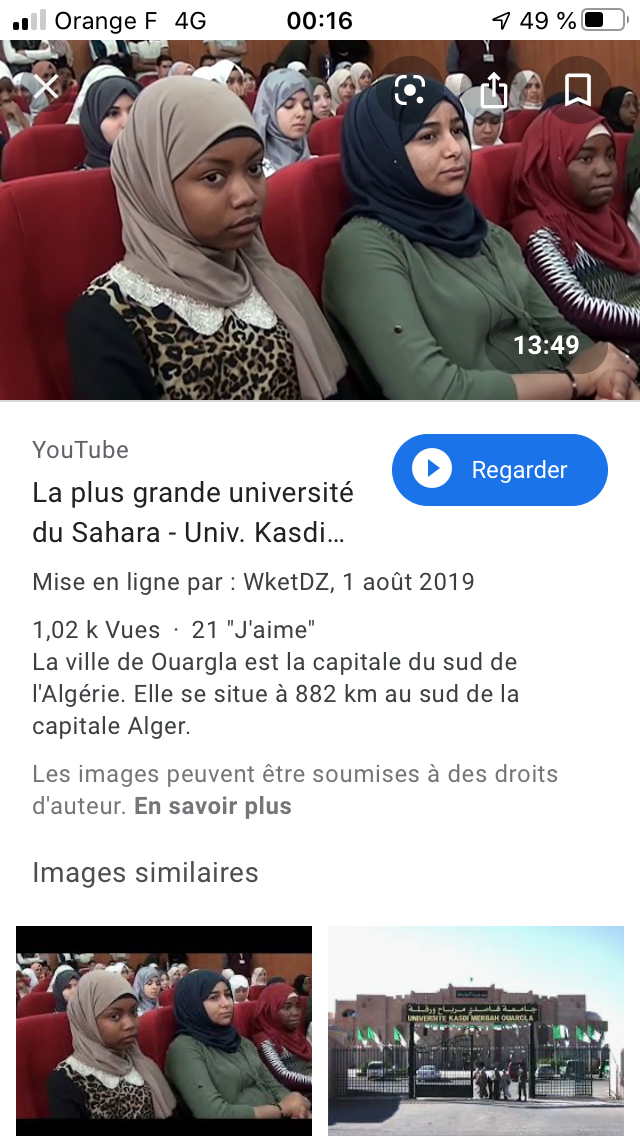
Task: Open the main video image with women seated
Action: tap(320, 220)
